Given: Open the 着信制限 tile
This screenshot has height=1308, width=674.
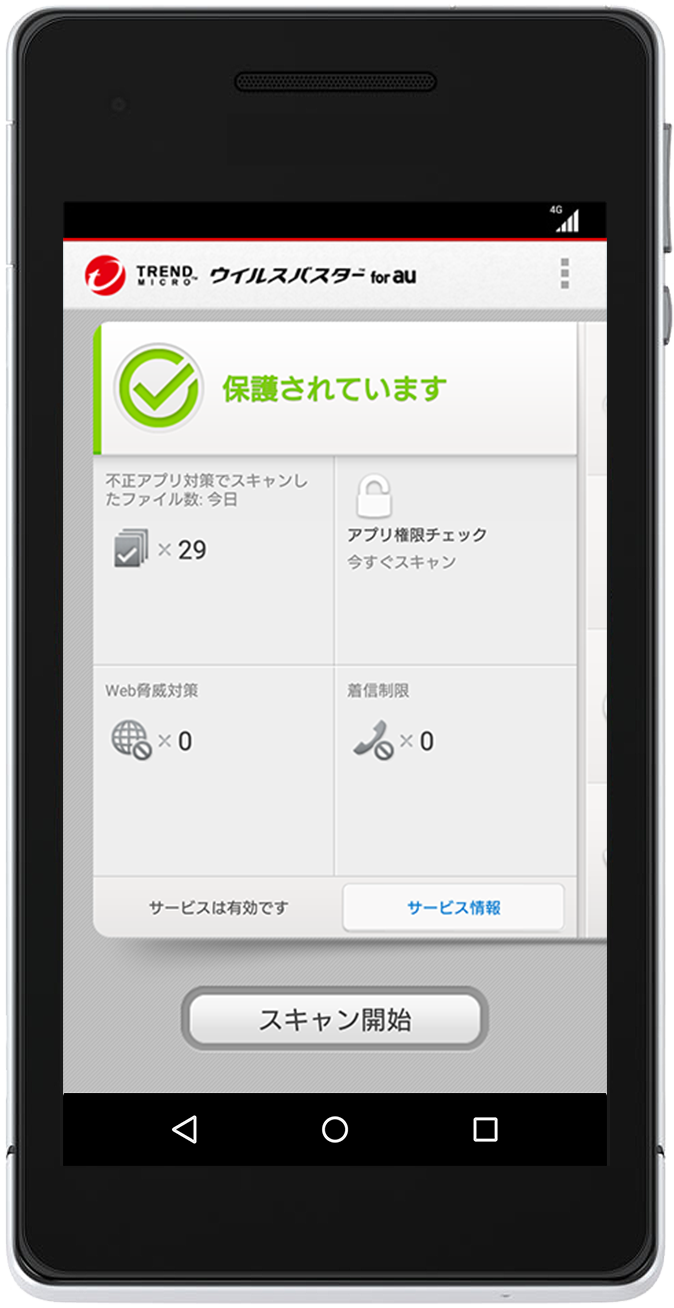Looking at the screenshot, I should click(456, 770).
